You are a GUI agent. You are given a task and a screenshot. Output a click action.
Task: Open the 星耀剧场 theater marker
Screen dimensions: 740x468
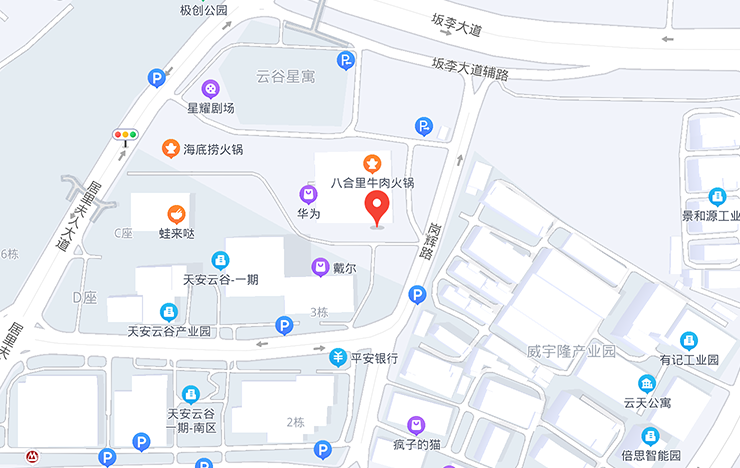[x=210, y=89]
